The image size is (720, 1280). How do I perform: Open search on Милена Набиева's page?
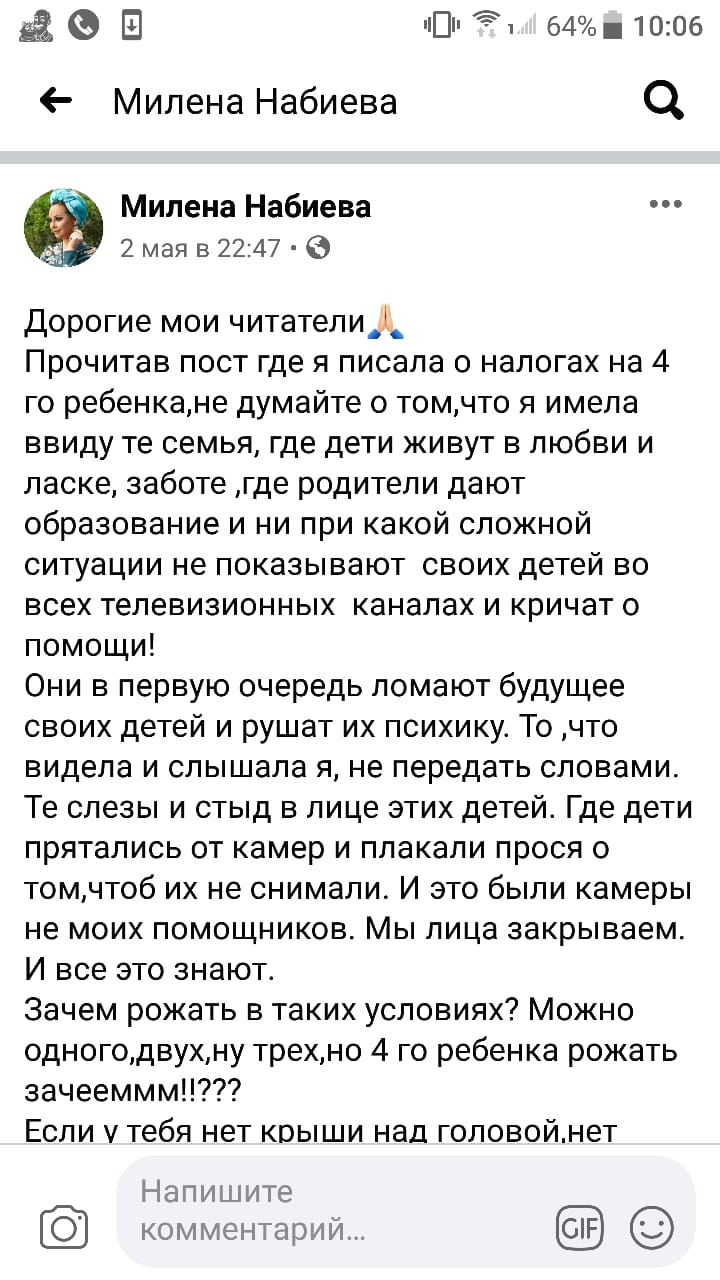(x=663, y=100)
